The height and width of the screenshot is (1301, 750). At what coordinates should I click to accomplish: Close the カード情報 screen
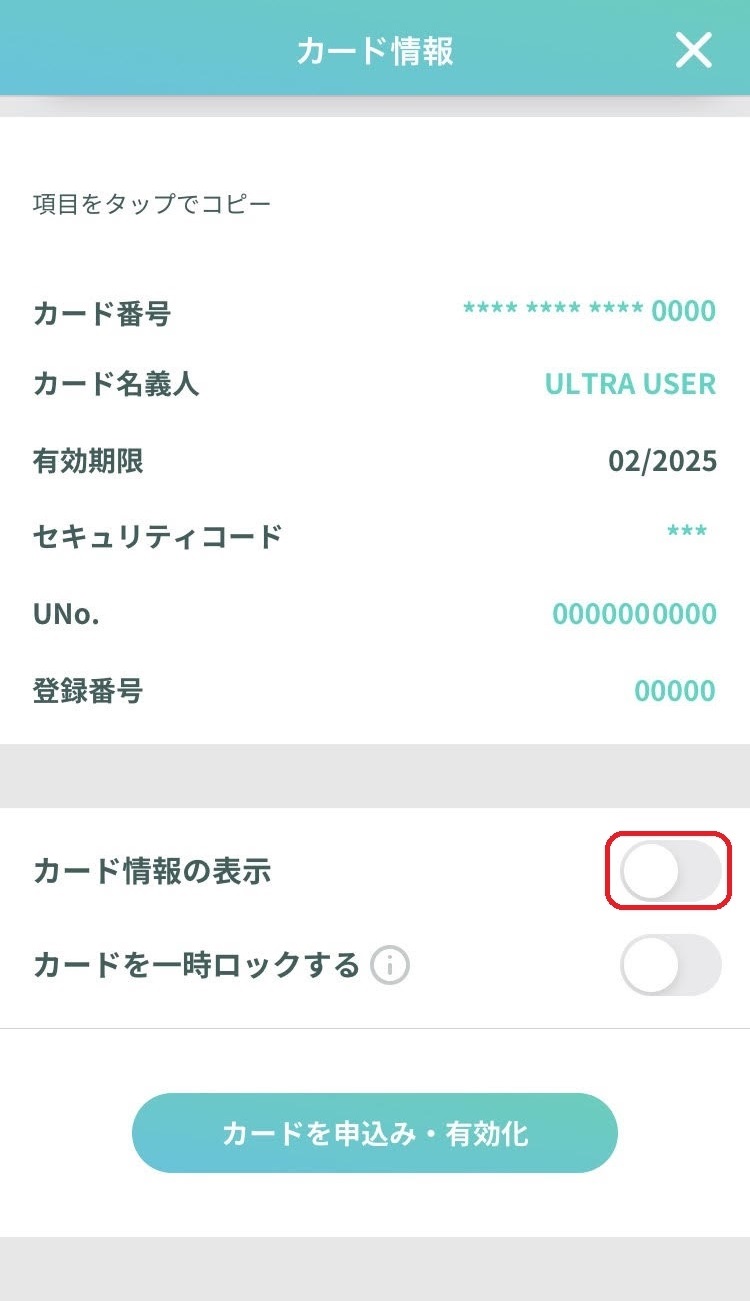[x=693, y=50]
